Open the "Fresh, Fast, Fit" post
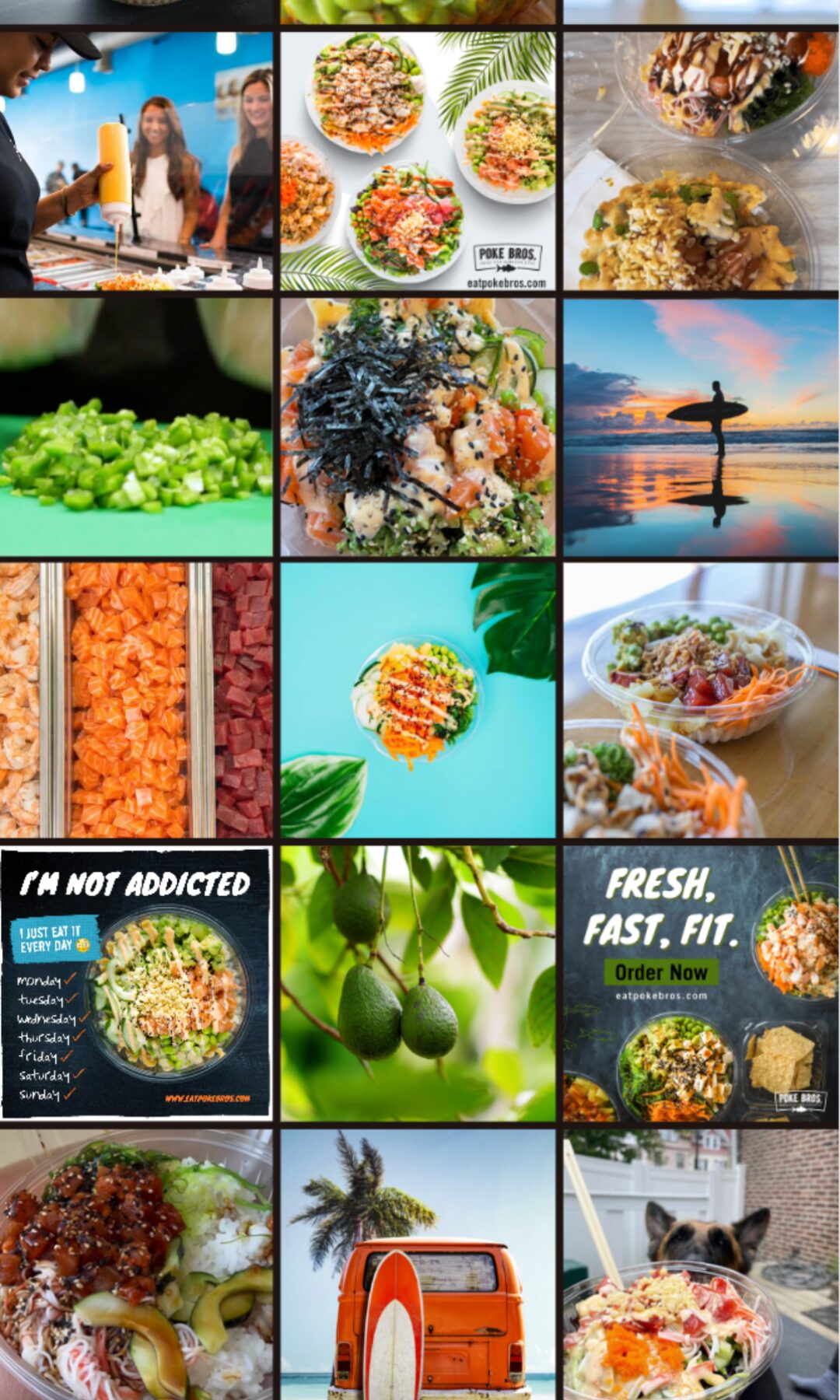This screenshot has width=840, height=1400. coord(701,983)
